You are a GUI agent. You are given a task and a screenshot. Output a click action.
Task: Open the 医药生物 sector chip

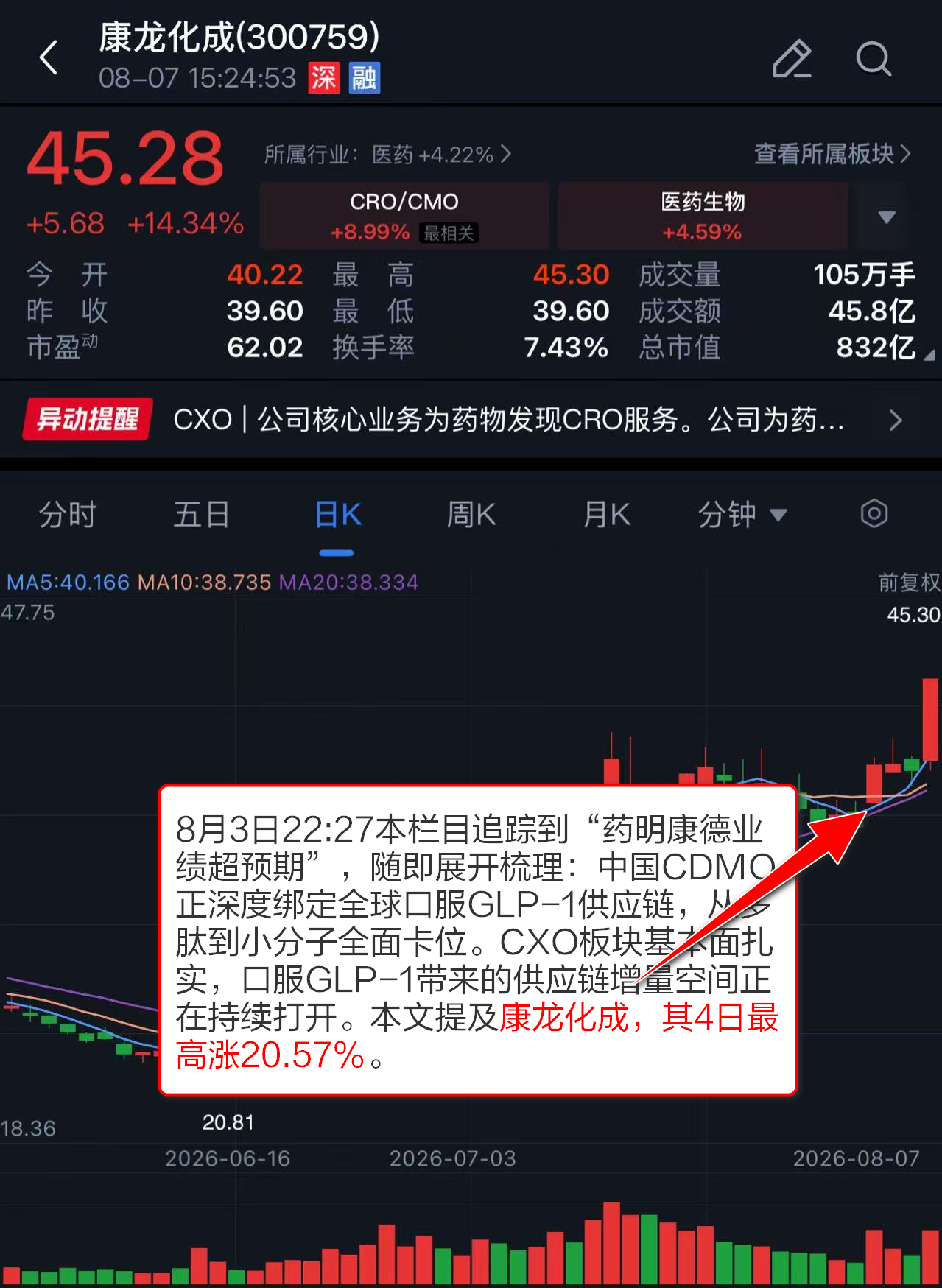[x=703, y=217]
